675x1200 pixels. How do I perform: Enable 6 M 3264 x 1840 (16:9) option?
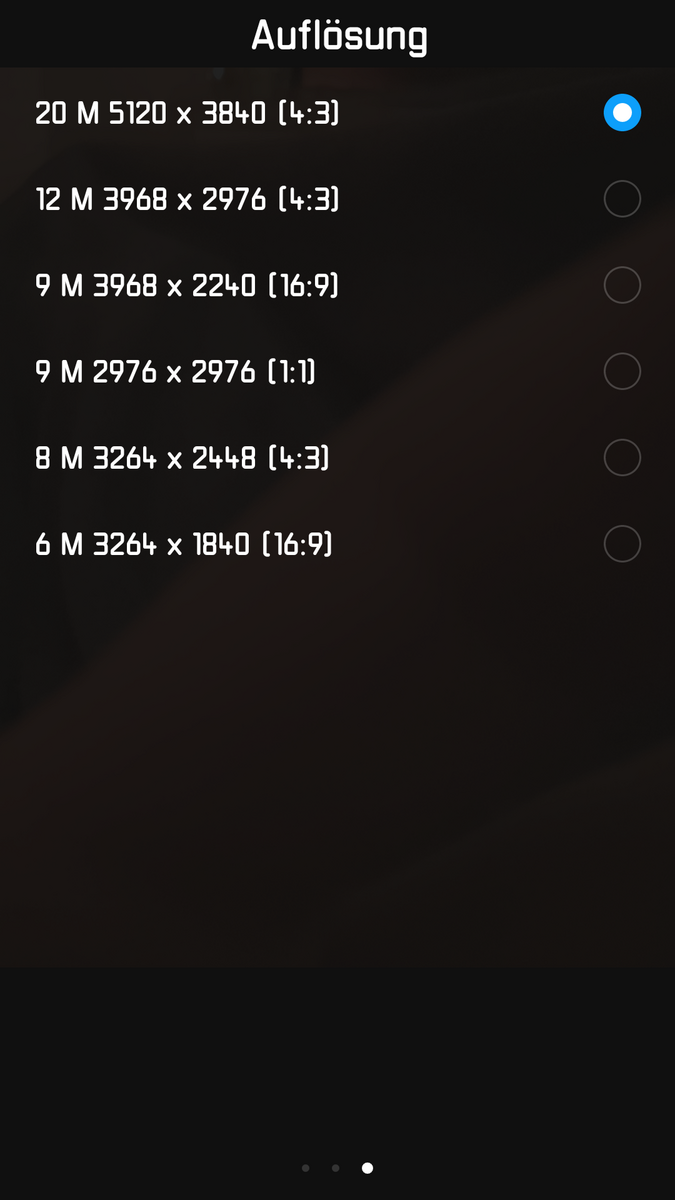(622, 544)
